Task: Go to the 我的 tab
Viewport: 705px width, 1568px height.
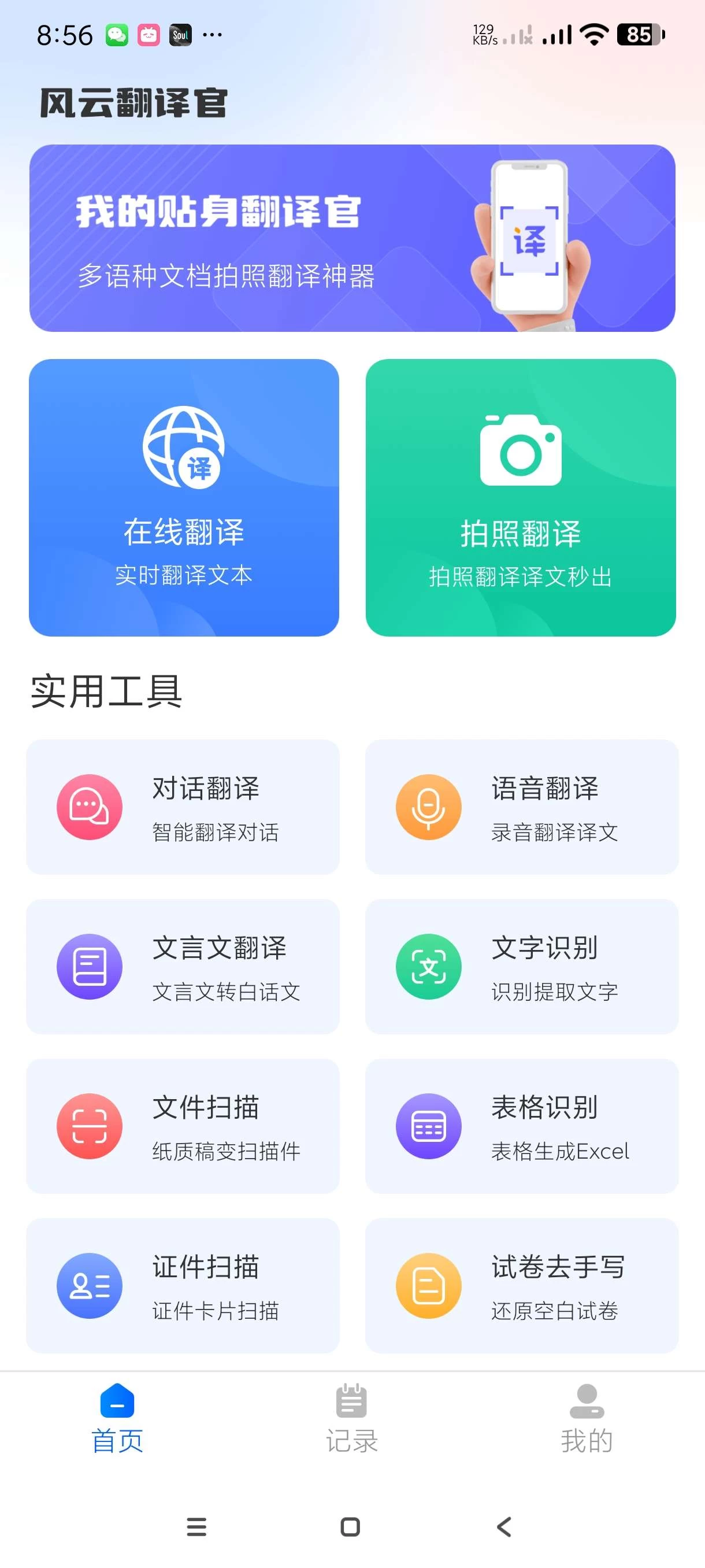Action: point(587,1418)
